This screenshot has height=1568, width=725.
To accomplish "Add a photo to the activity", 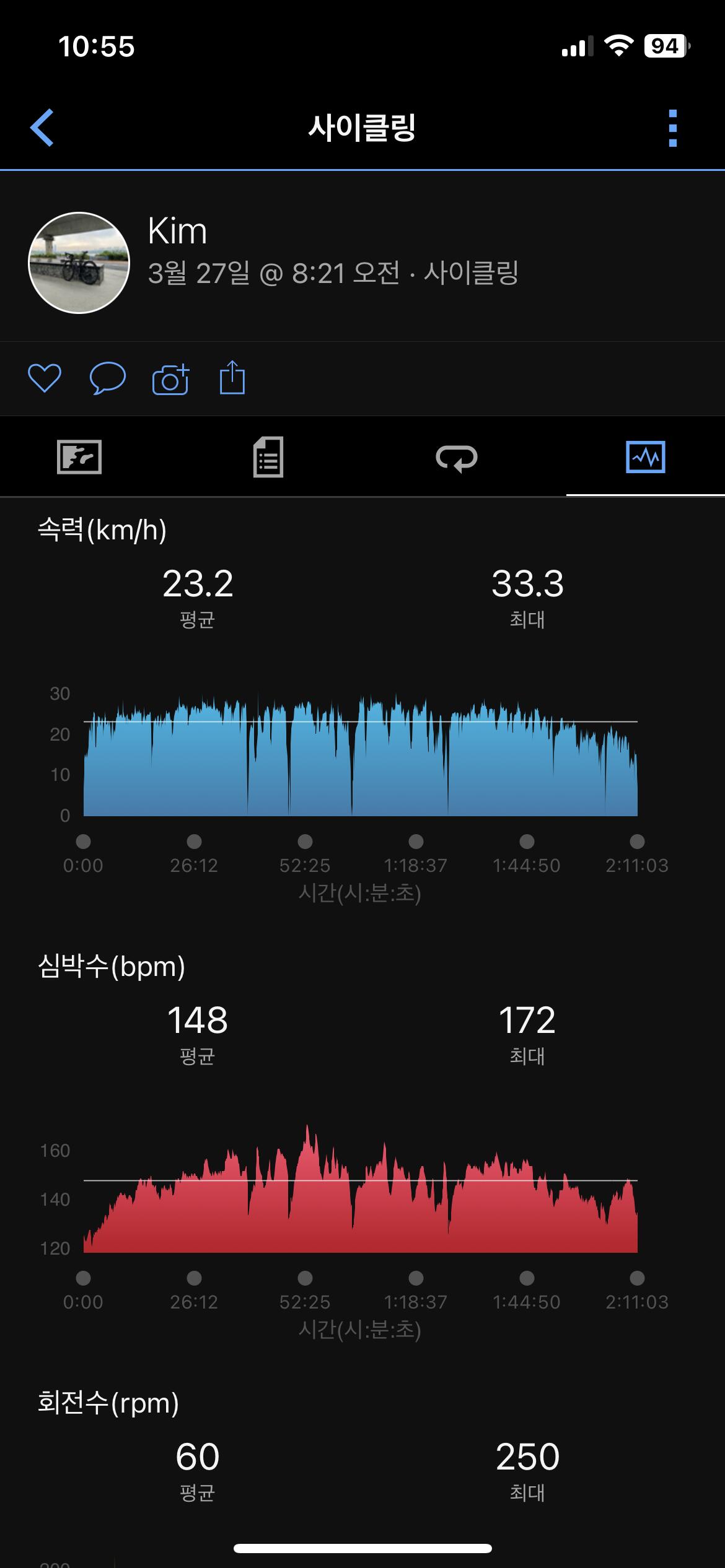I will click(x=170, y=378).
